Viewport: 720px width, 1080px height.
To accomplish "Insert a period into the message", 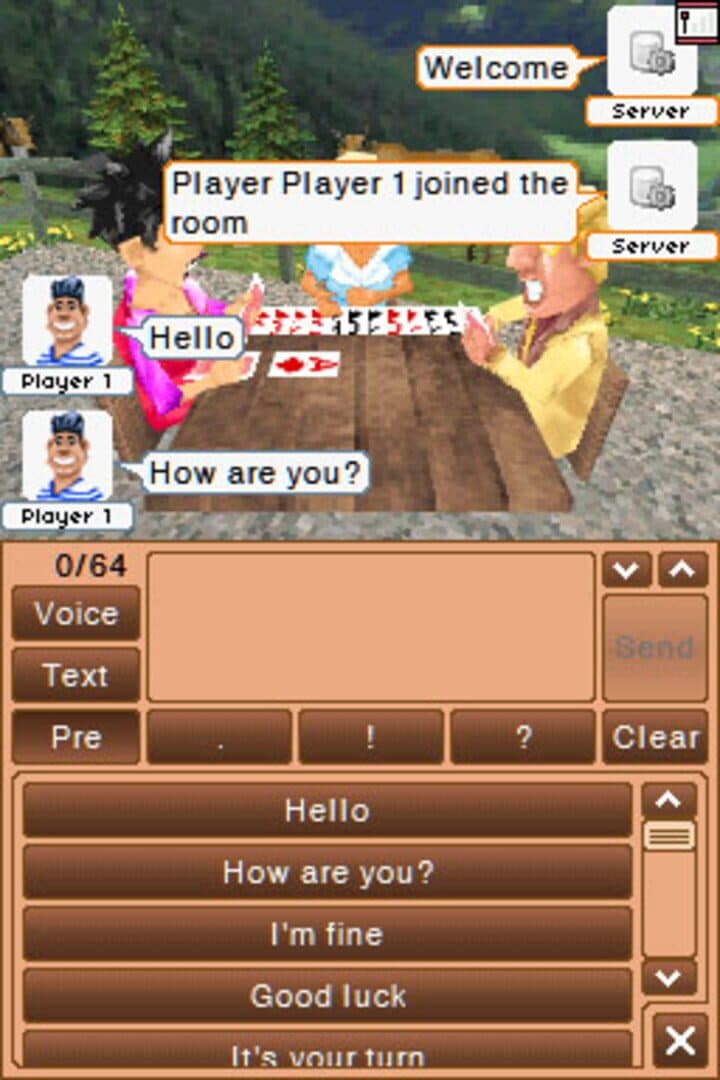I will click(x=219, y=737).
